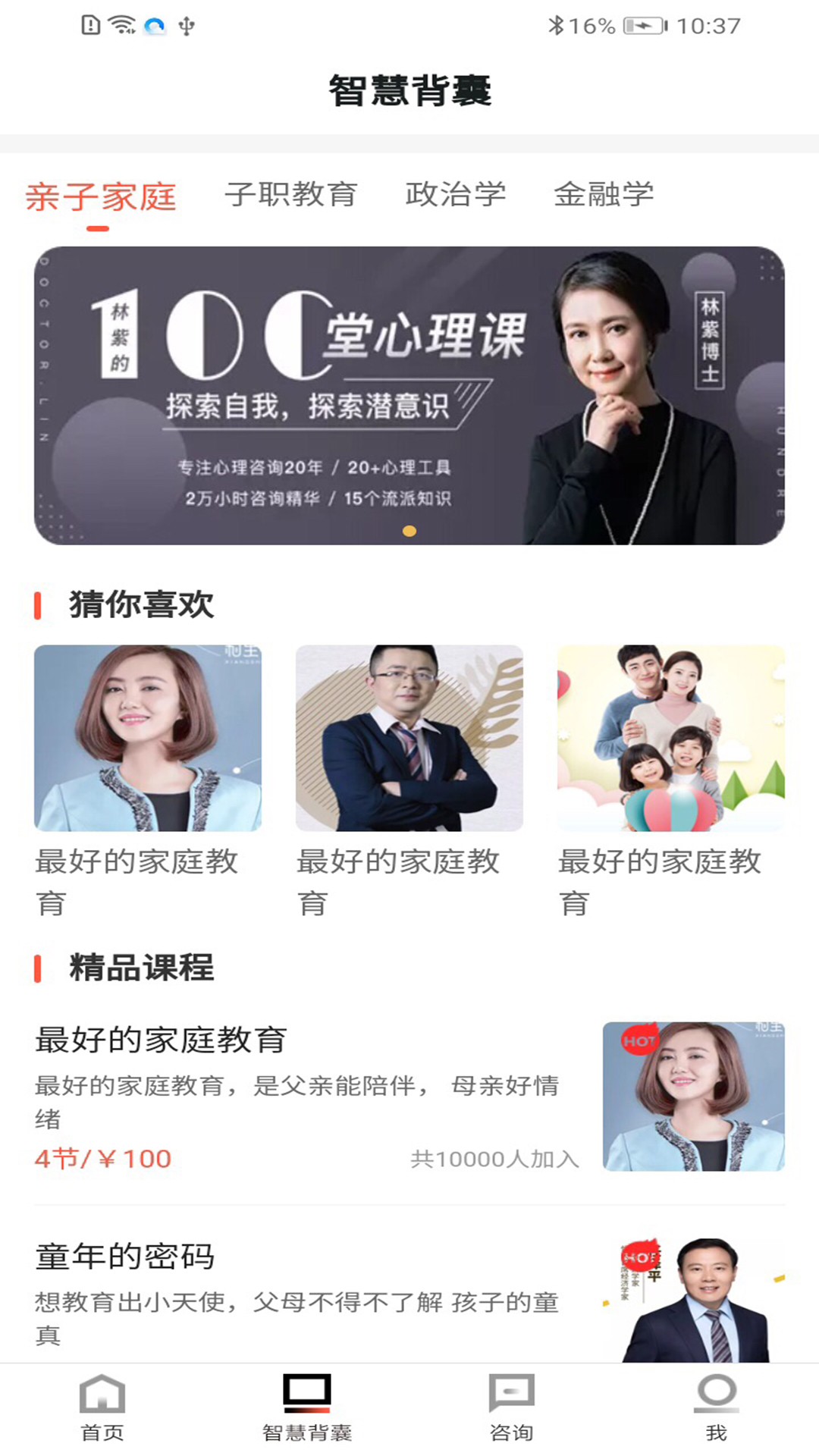Viewport: 819px width, 1456px height.
Task: Select the 亲子家庭 category tab
Action: coord(101,196)
